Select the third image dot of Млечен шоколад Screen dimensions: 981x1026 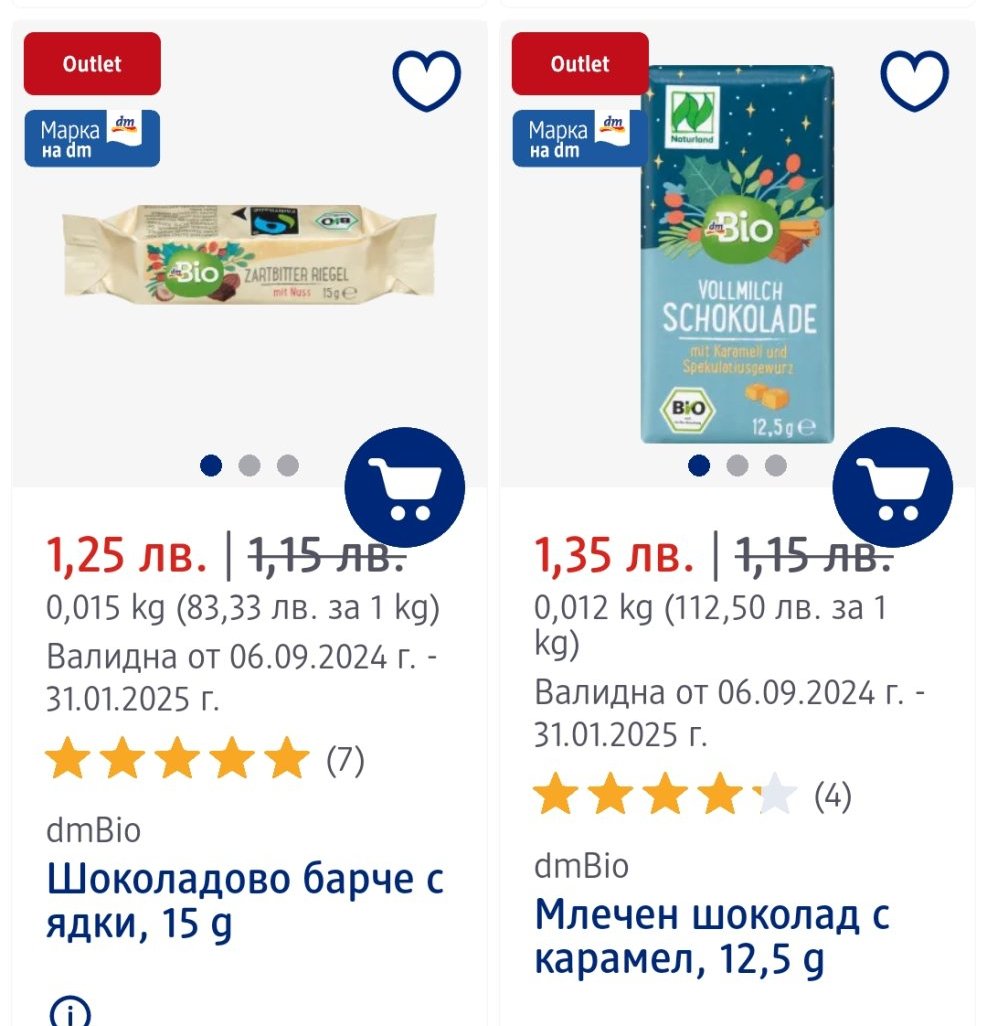click(x=775, y=466)
